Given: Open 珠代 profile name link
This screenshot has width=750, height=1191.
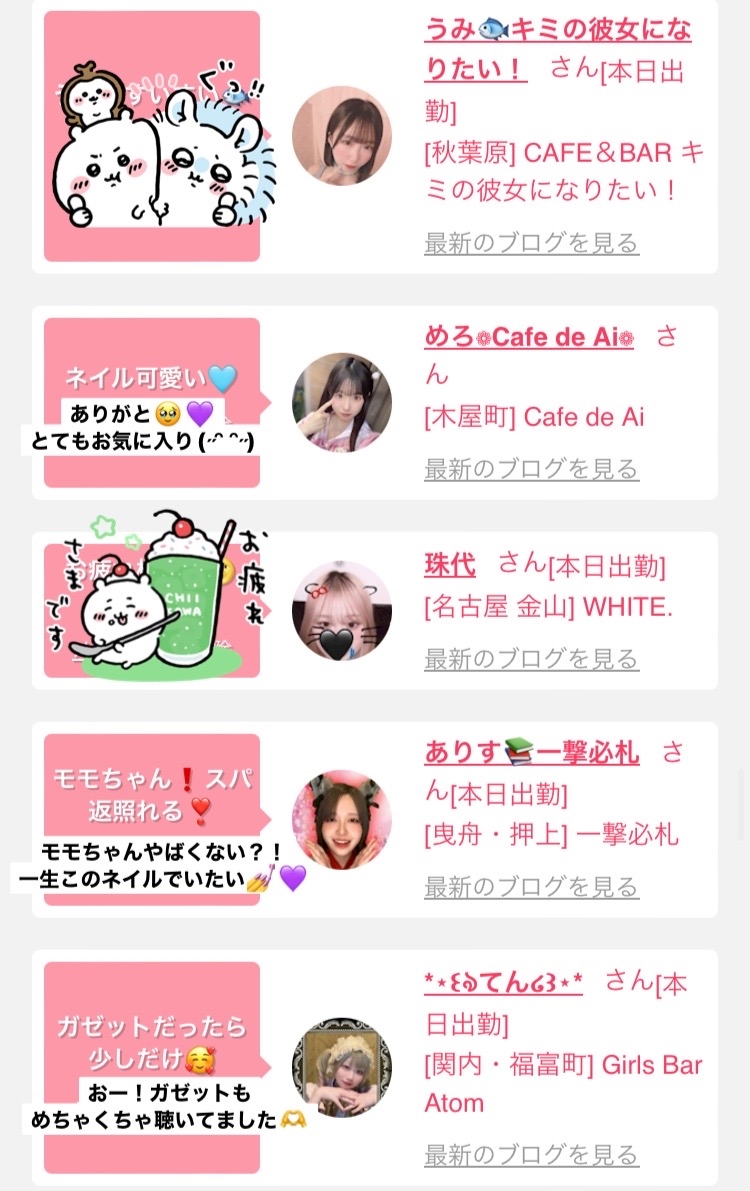Looking at the screenshot, I should coord(450,565).
